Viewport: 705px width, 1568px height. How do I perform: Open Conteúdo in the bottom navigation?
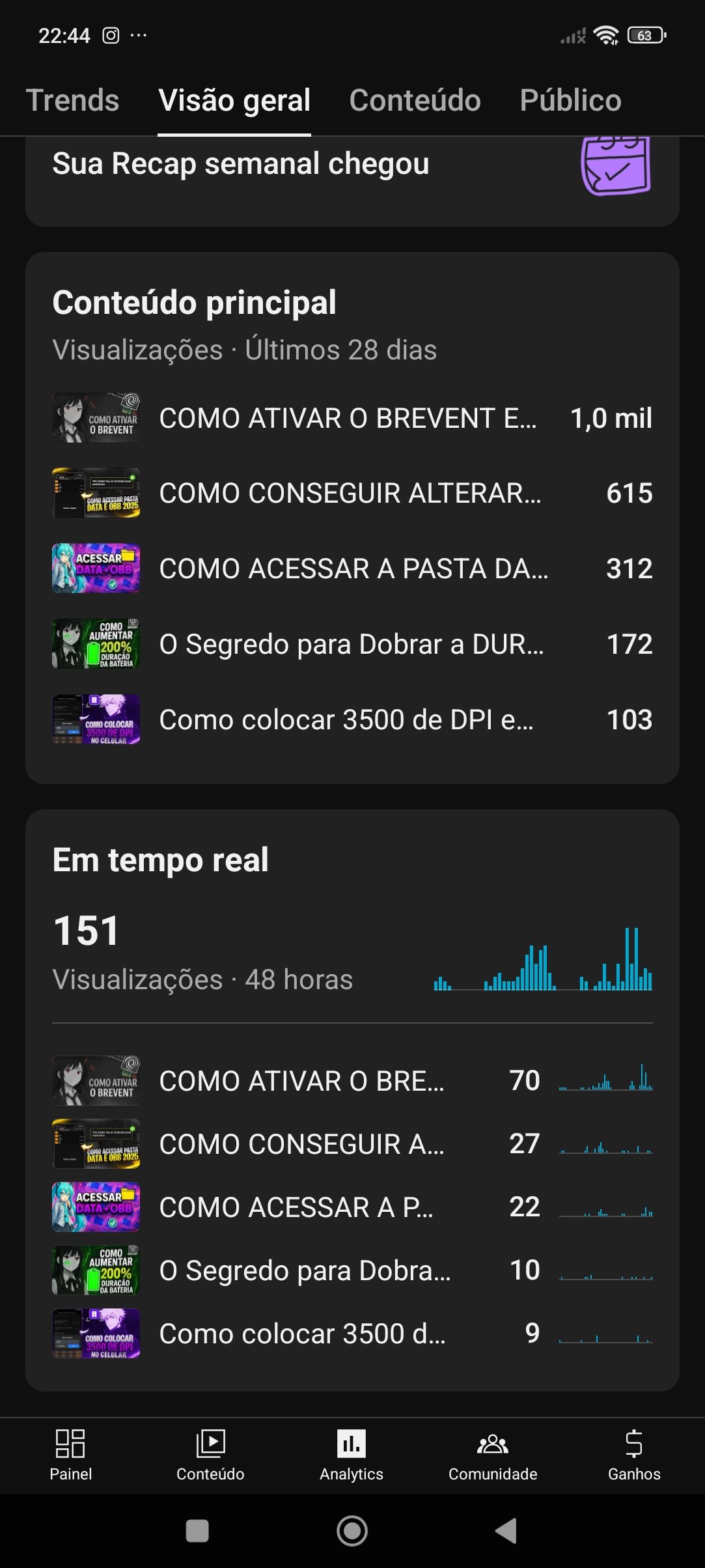click(210, 1455)
